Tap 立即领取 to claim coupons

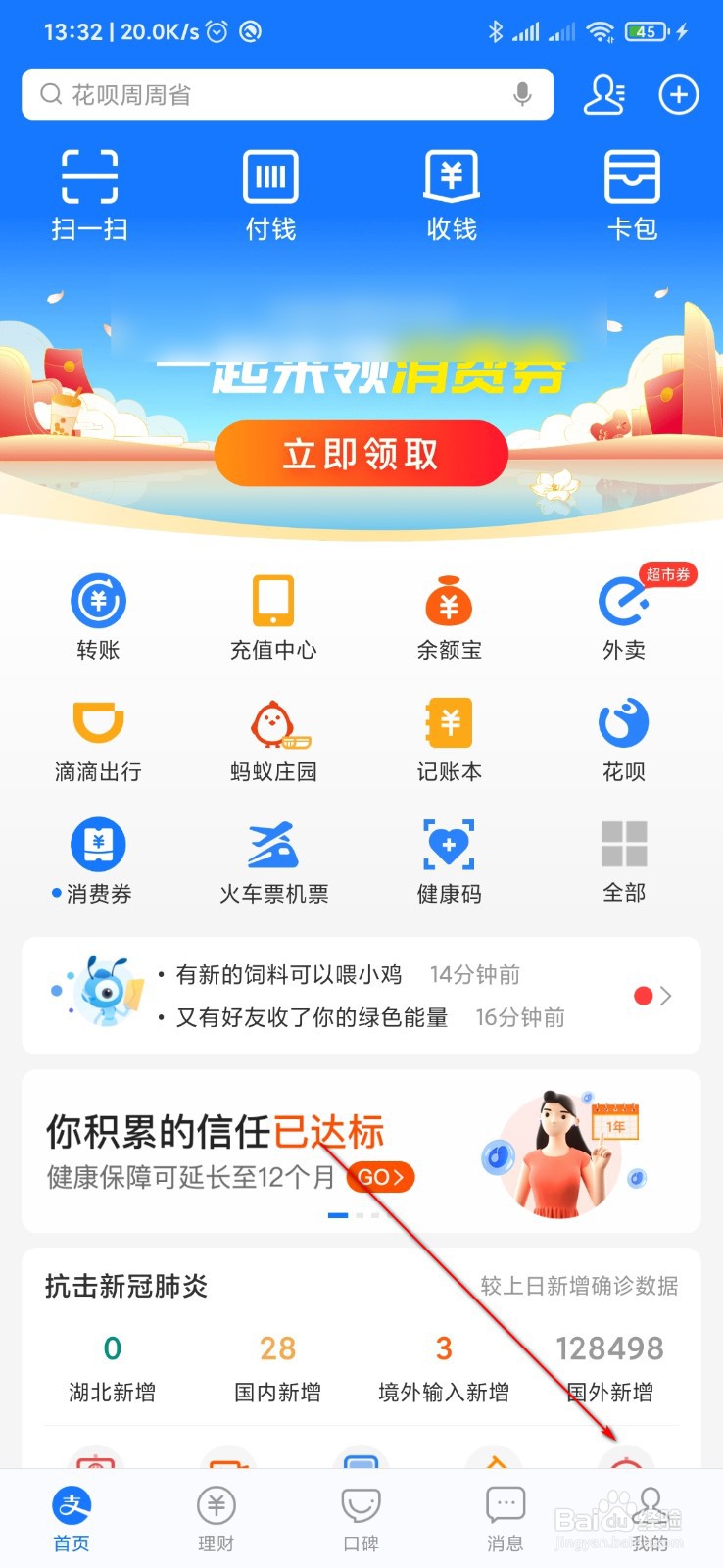point(361,454)
